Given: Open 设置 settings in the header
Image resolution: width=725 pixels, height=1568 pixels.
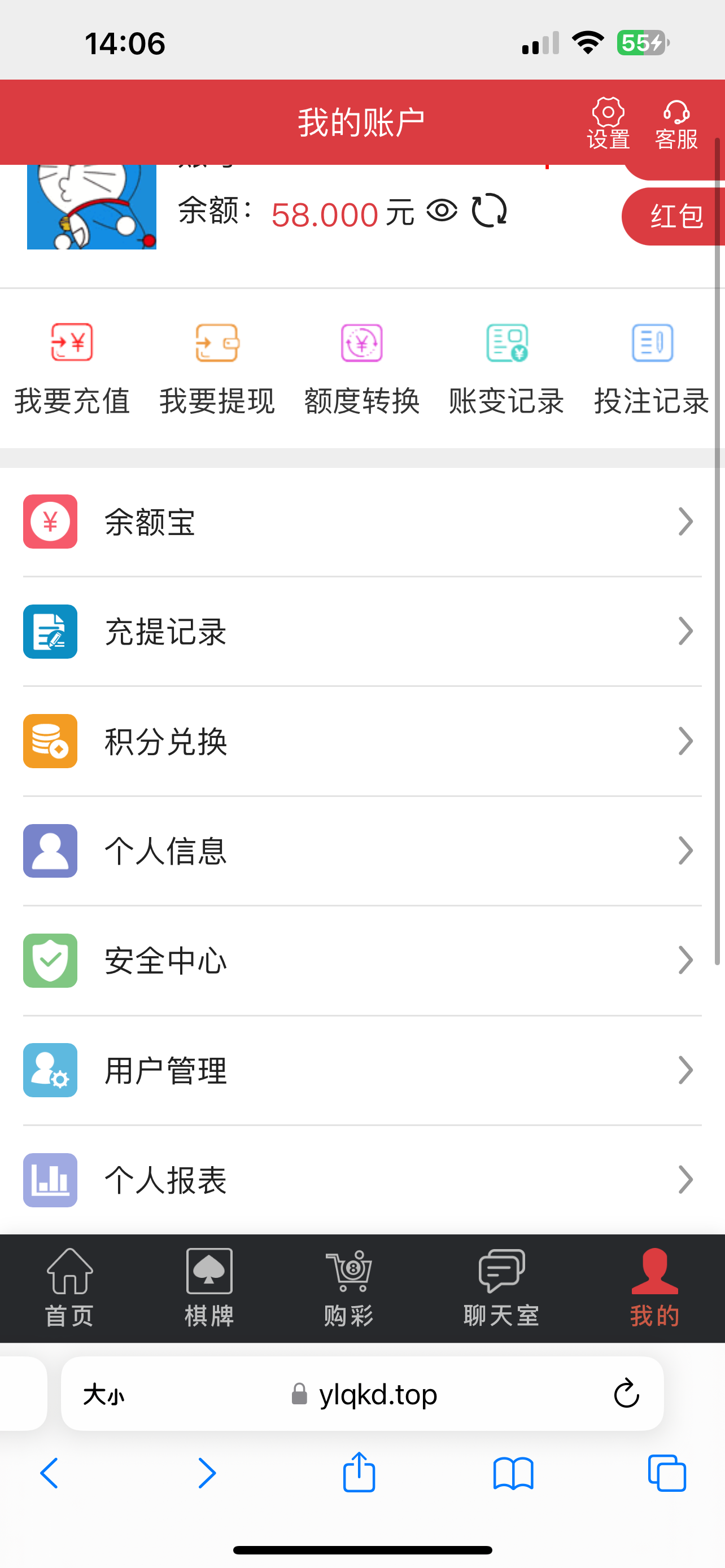Looking at the screenshot, I should coord(608,124).
